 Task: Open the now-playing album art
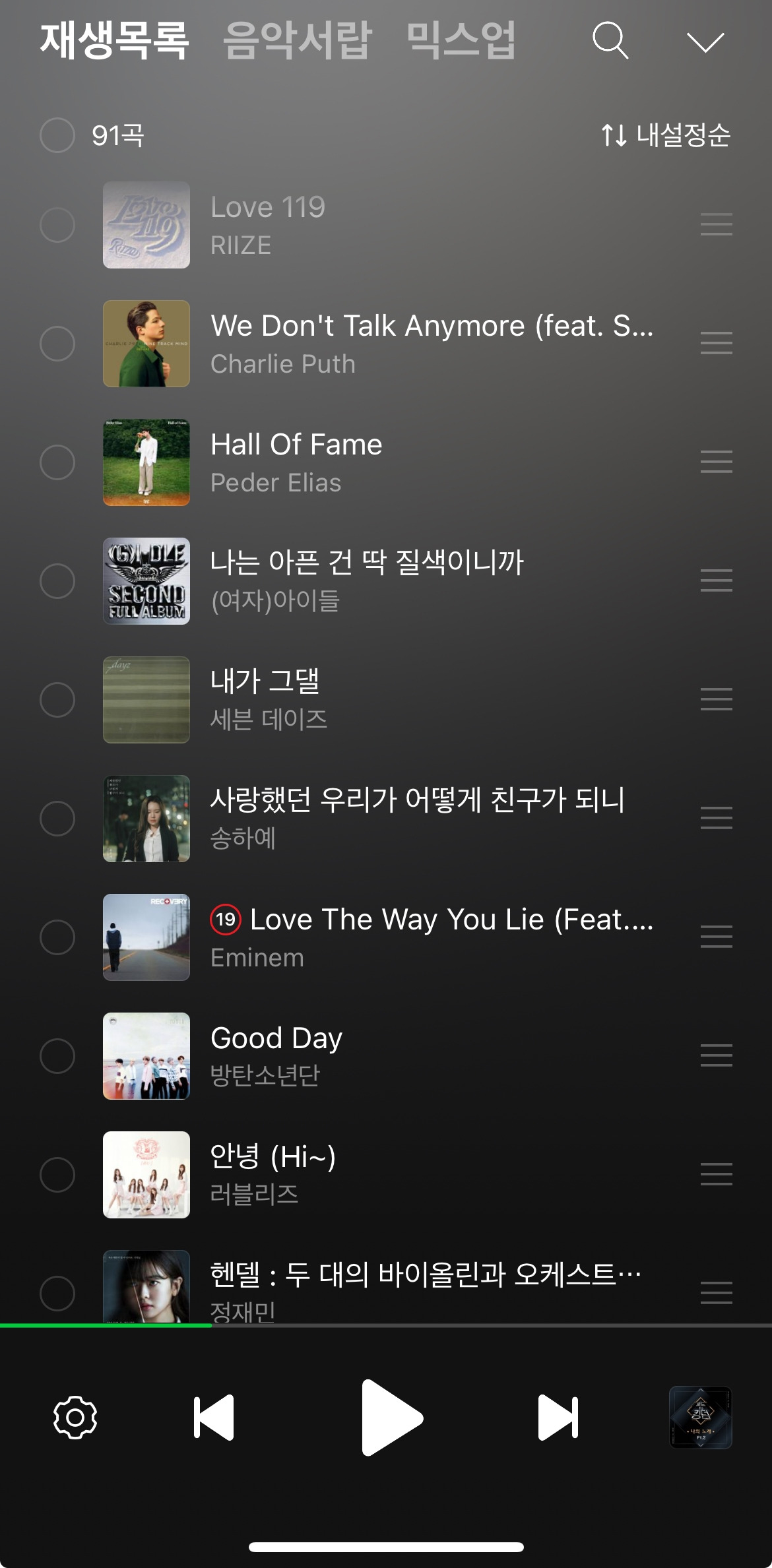700,1417
